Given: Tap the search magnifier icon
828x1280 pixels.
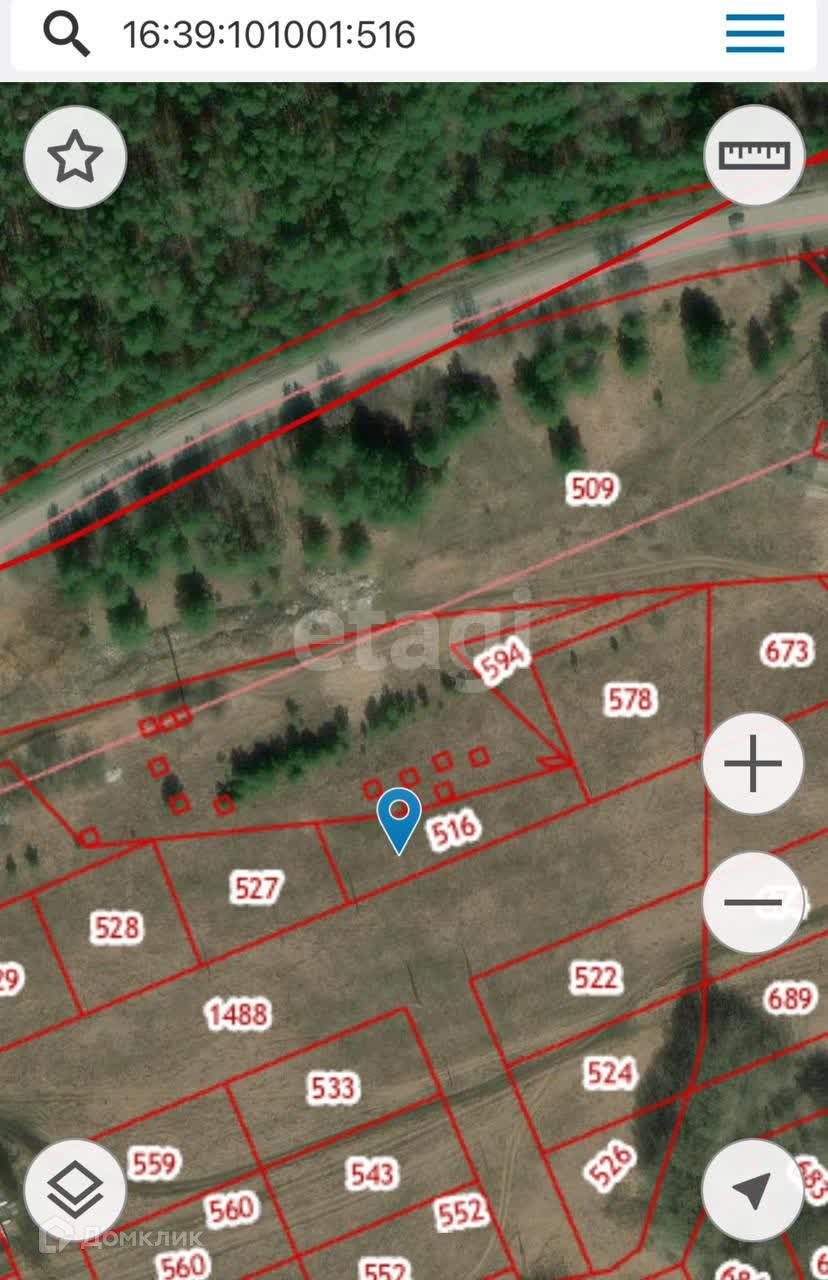Looking at the screenshot, I should [66, 35].
